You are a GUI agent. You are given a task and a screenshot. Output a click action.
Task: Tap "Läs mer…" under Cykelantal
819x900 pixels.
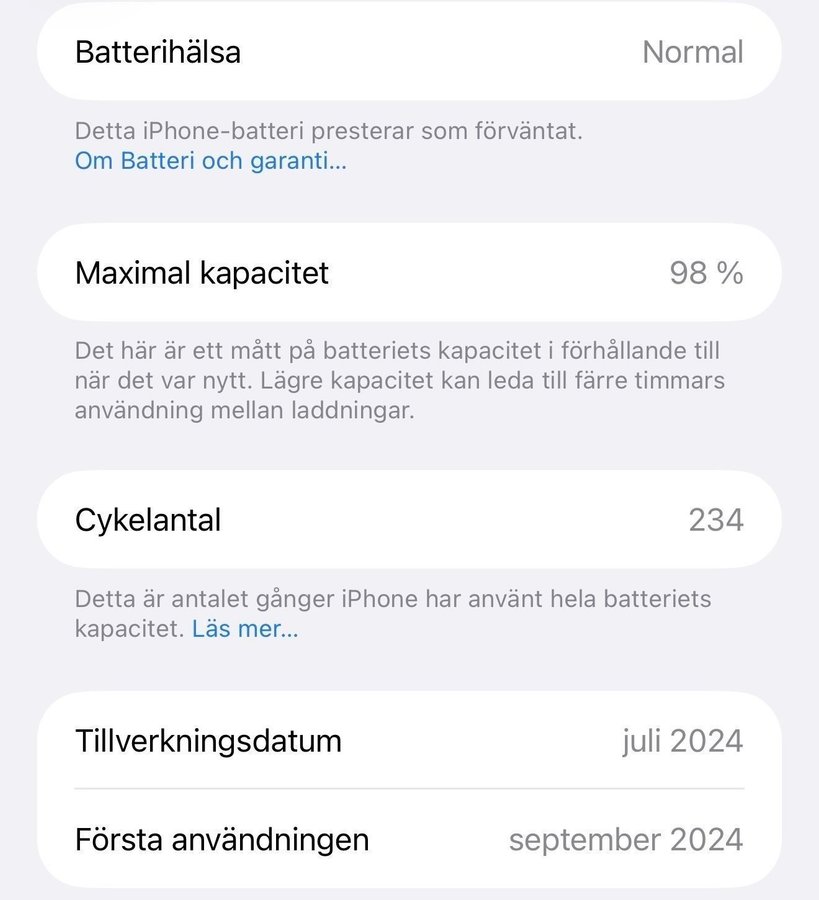[245, 629]
